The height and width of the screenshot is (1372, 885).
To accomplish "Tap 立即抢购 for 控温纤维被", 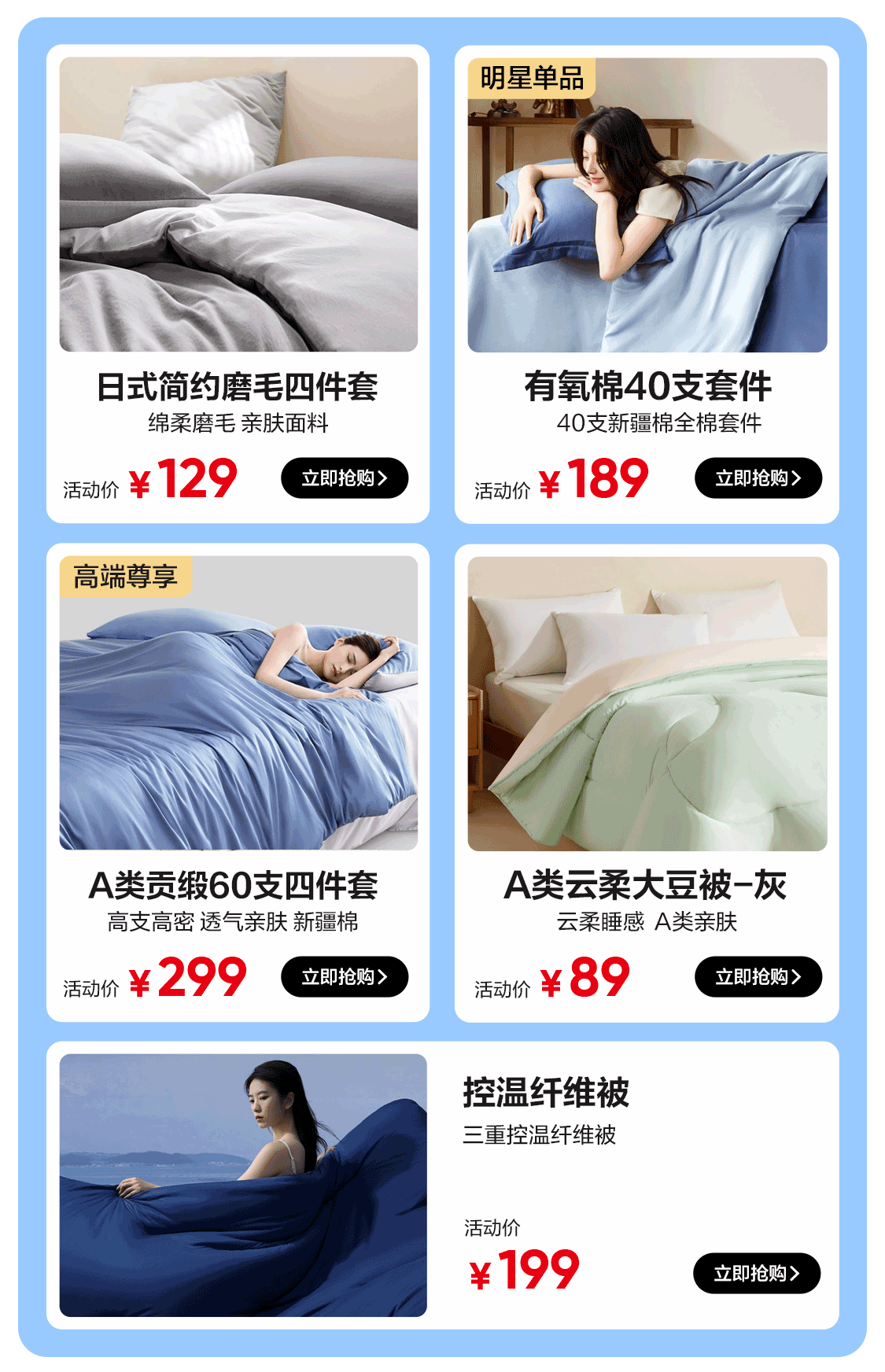I will point(756,1273).
